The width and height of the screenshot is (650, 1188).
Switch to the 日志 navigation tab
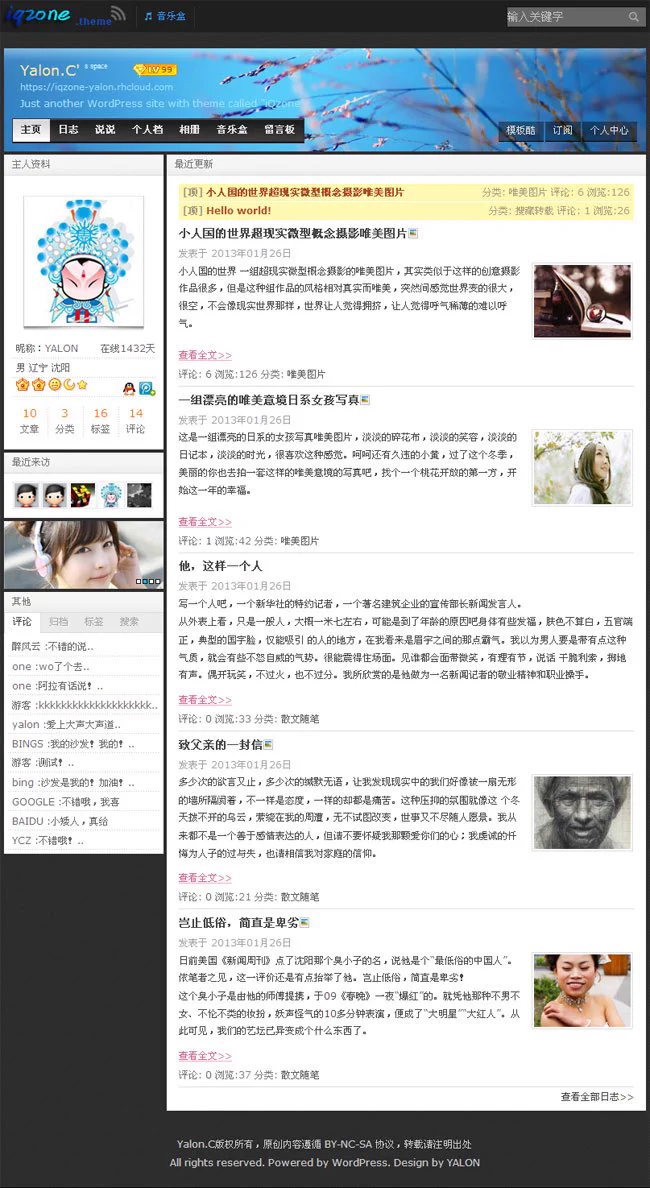68,130
